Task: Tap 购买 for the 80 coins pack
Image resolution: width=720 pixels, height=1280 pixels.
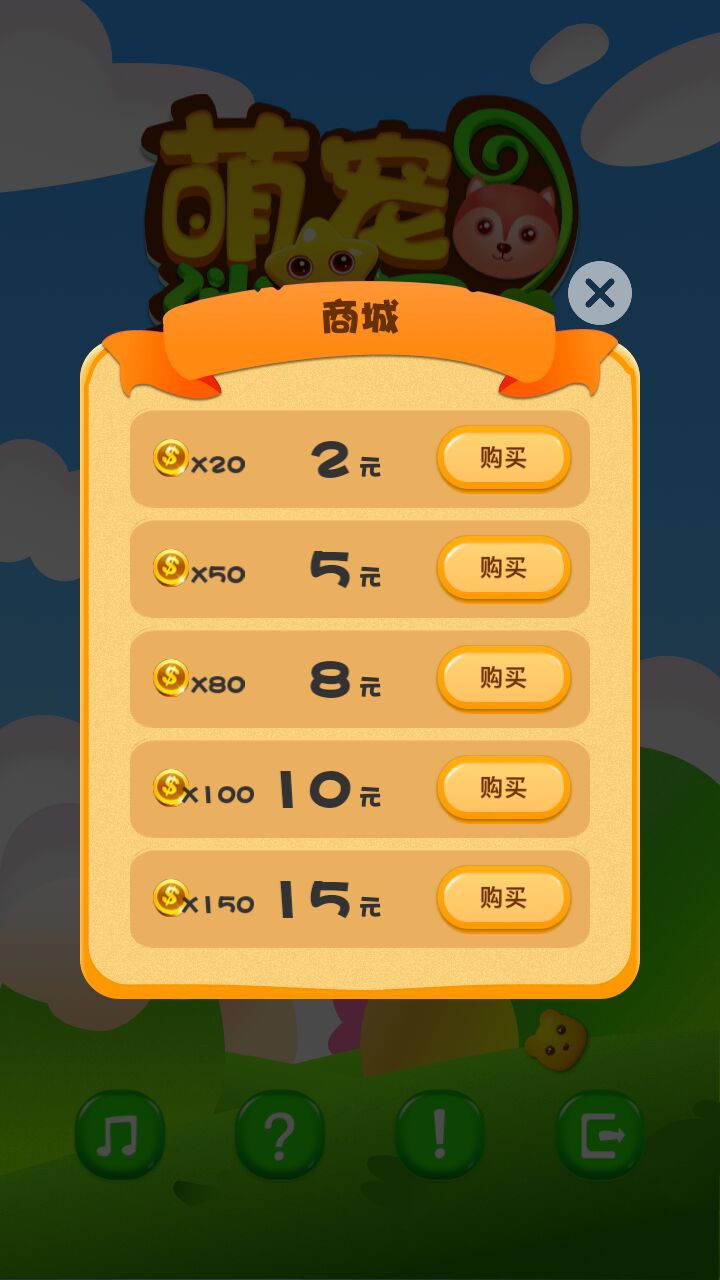Action: point(503,678)
